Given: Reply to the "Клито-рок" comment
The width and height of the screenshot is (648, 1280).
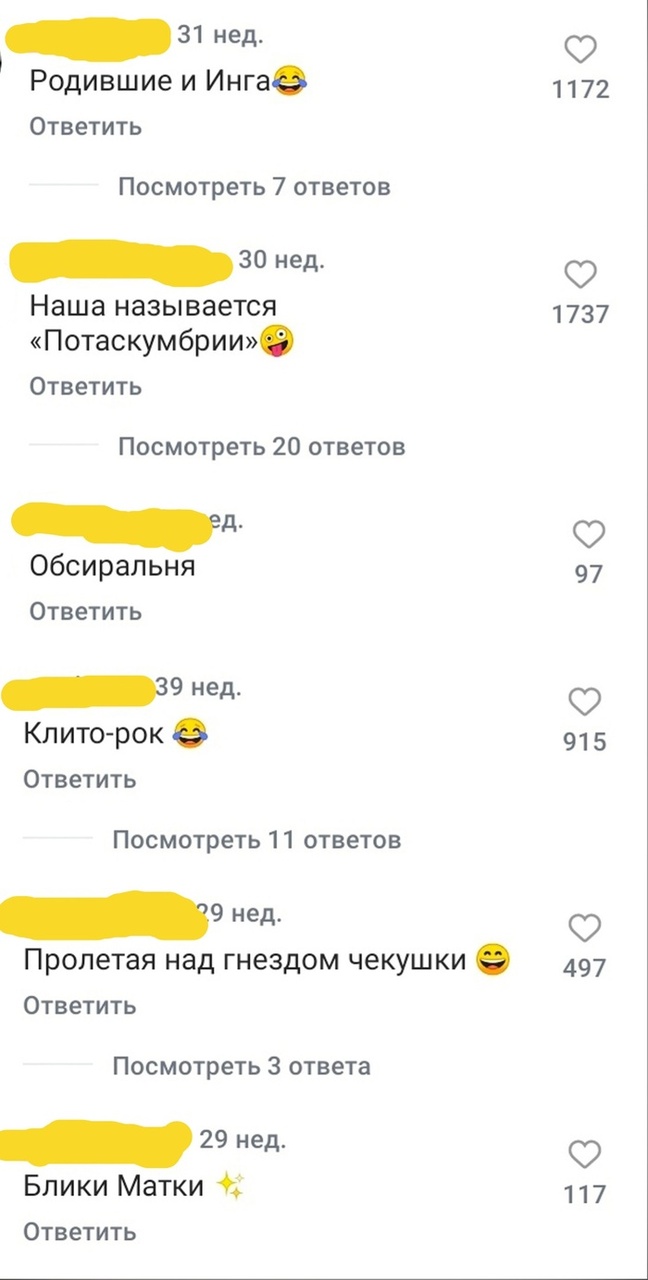Looking at the screenshot, I should point(79,779).
